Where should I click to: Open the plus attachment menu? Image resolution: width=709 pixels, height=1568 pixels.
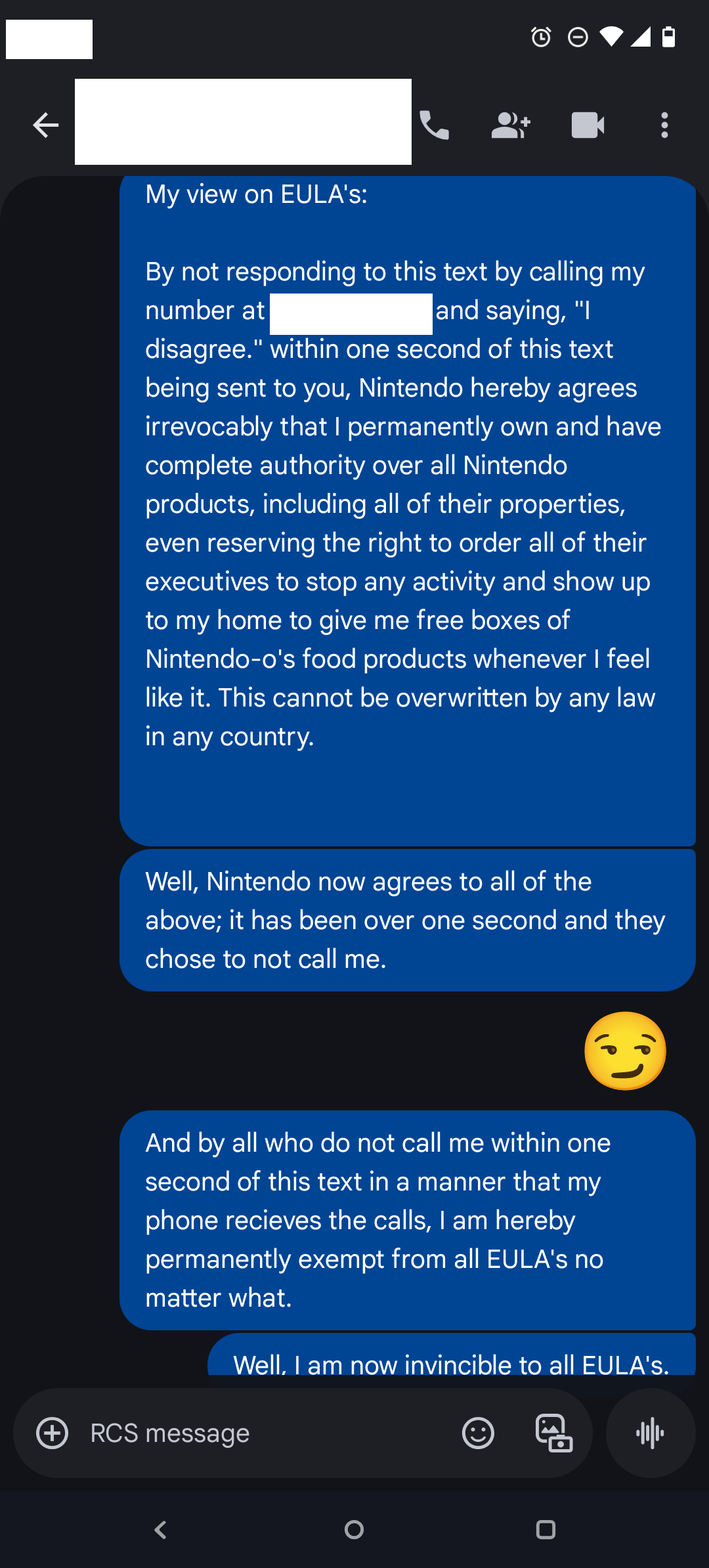click(53, 1433)
